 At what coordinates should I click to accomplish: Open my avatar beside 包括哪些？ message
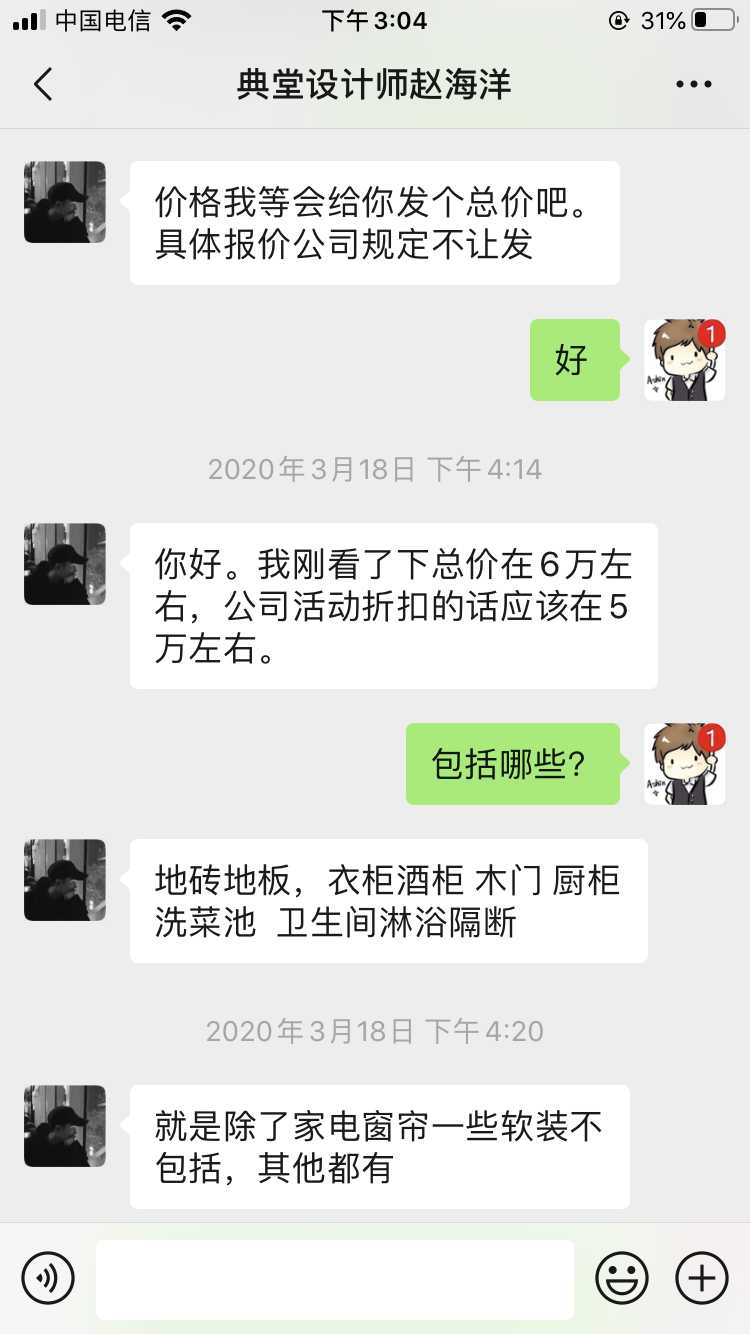click(x=684, y=764)
